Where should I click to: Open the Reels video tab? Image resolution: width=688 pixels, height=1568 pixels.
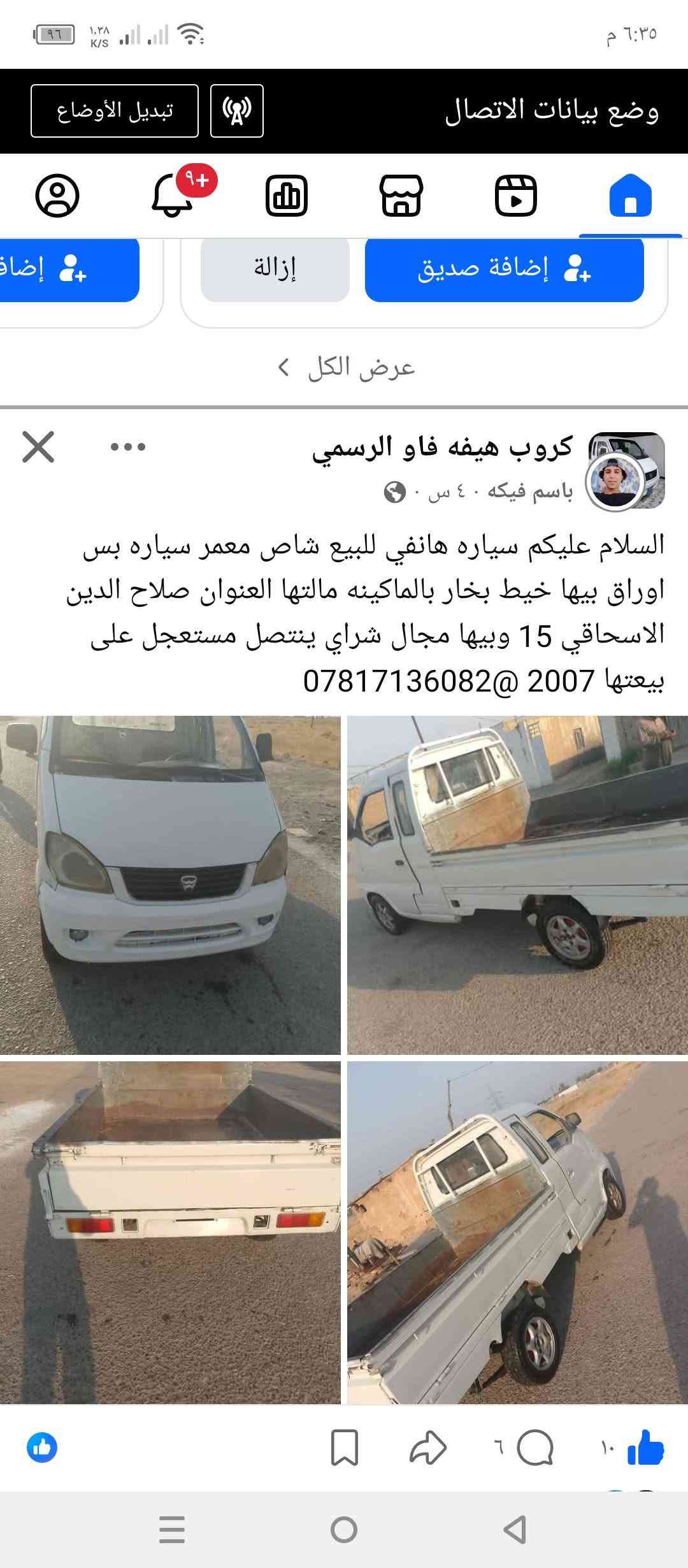point(516,195)
